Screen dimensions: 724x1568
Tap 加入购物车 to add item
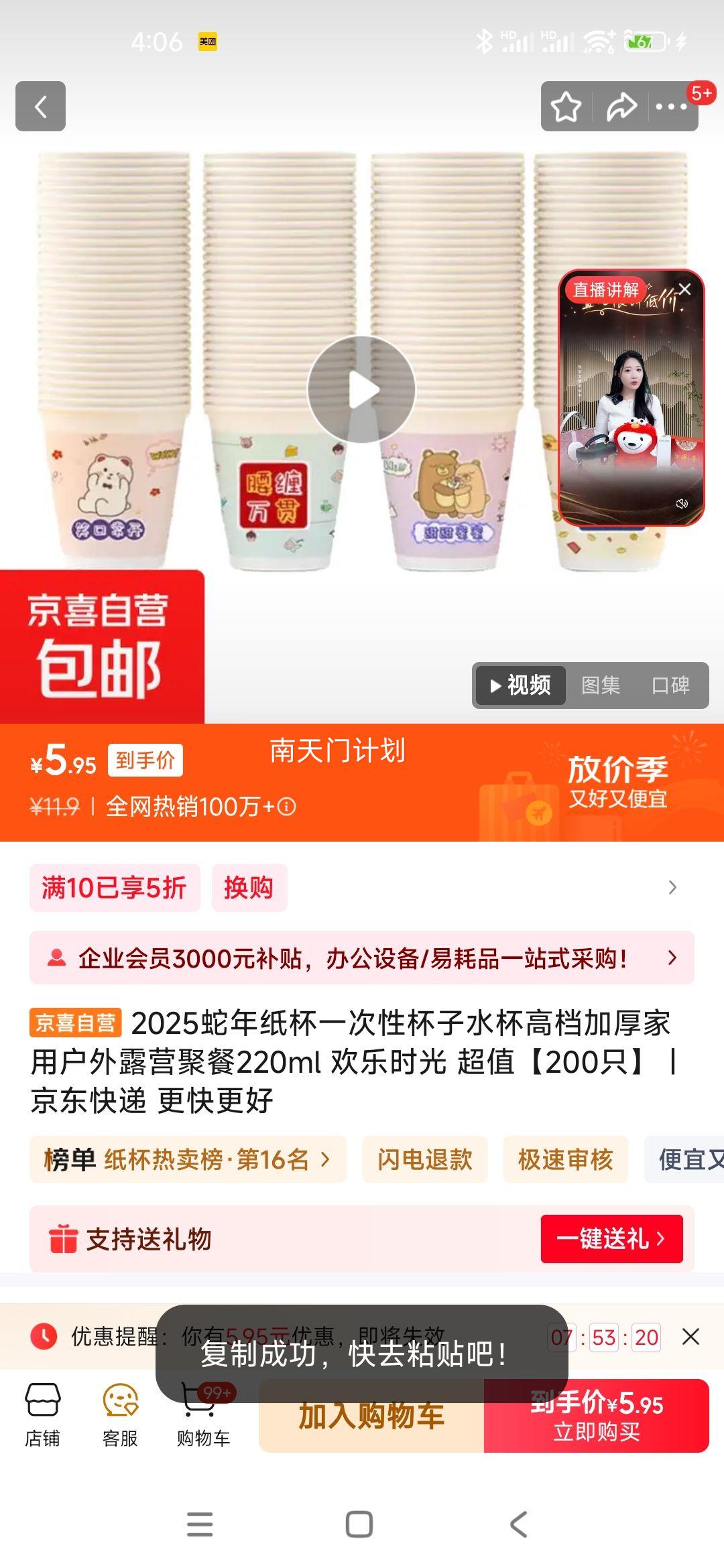tap(371, 1416)
